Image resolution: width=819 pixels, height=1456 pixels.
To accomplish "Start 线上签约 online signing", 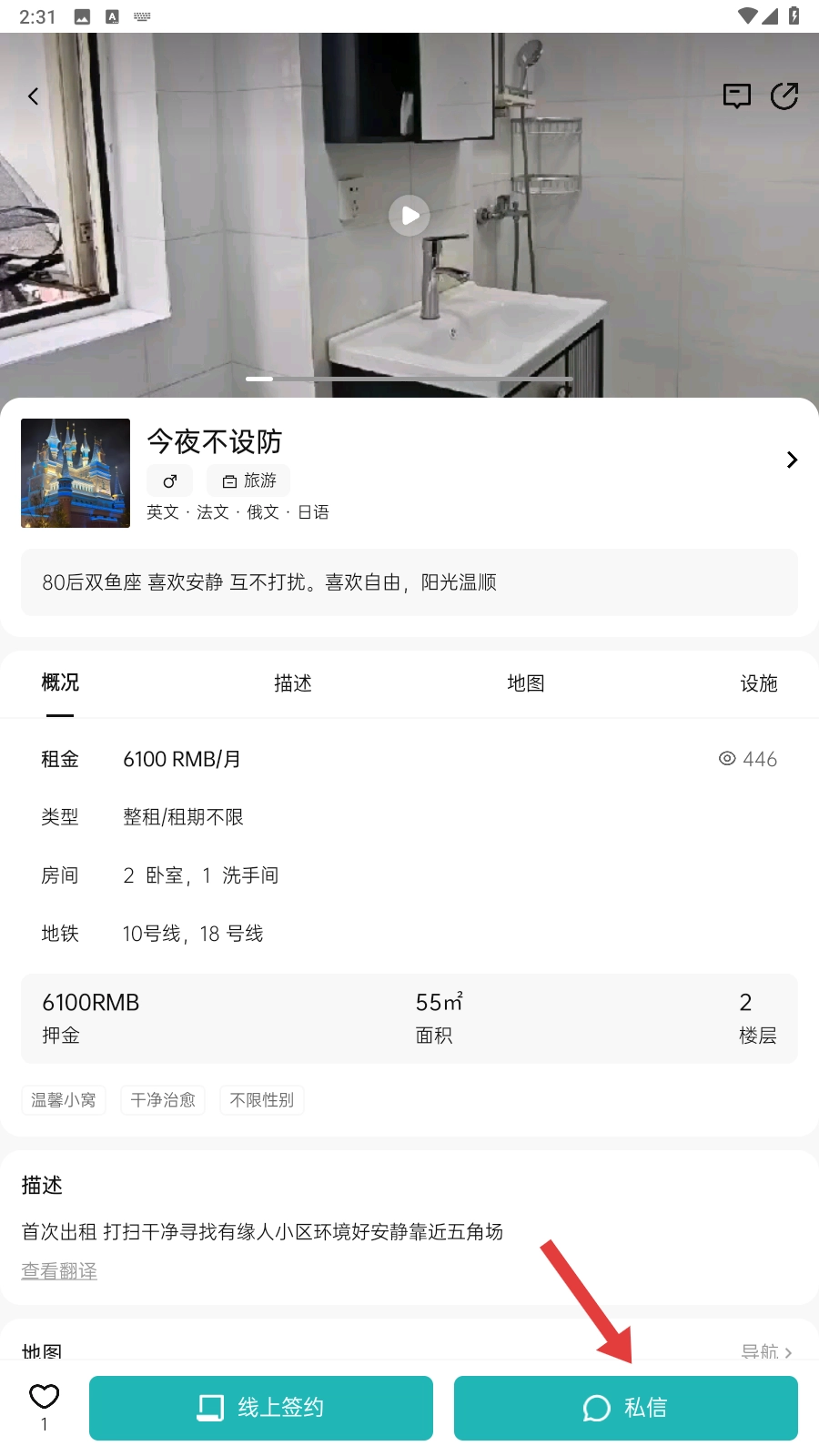I will click(261, 1408).
